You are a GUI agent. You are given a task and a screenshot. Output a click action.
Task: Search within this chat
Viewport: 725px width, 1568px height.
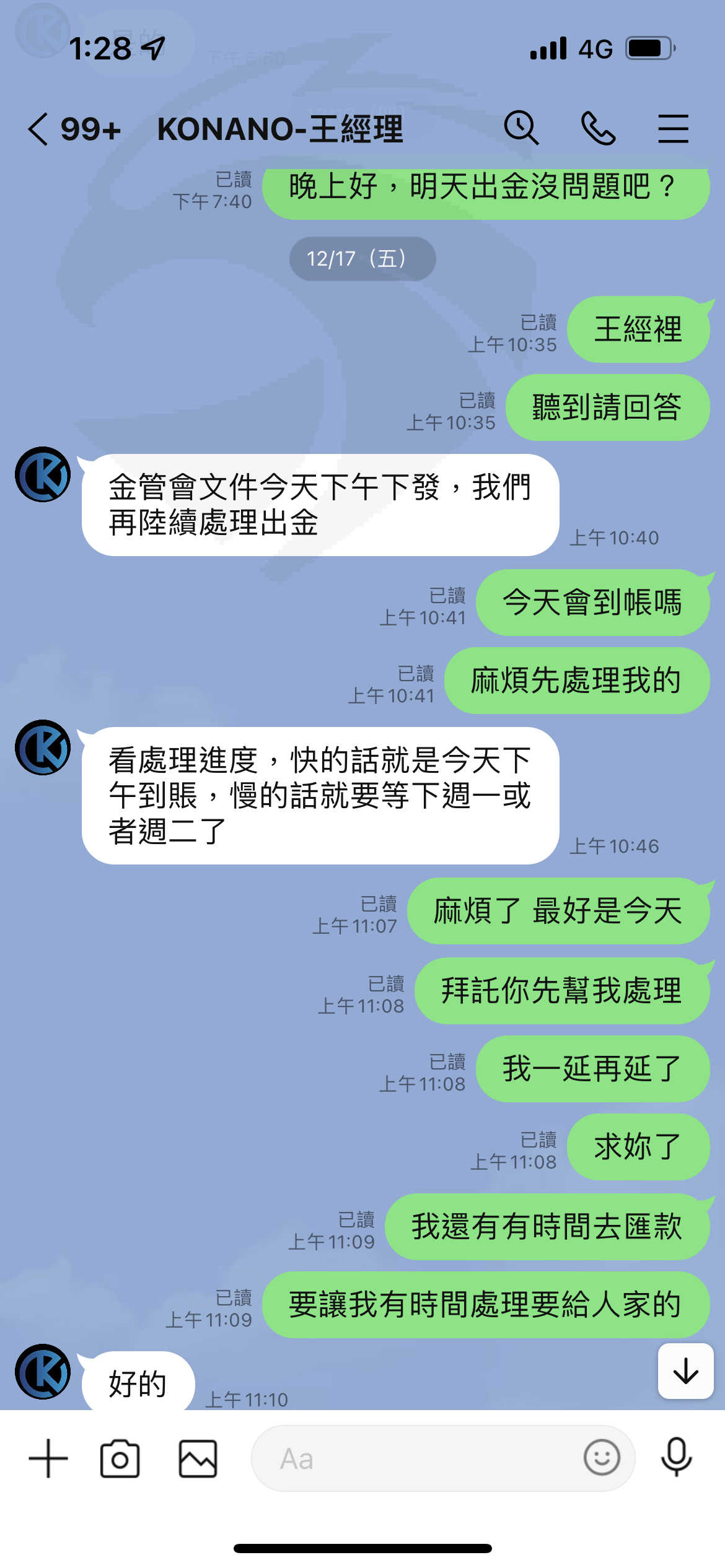point(521,128)
